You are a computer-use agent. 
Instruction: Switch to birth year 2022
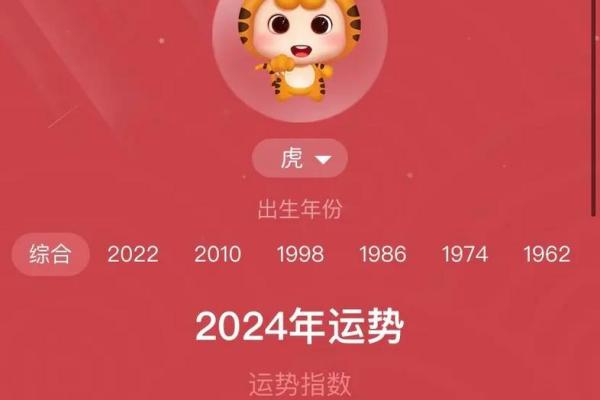click(x=133, y=254)
